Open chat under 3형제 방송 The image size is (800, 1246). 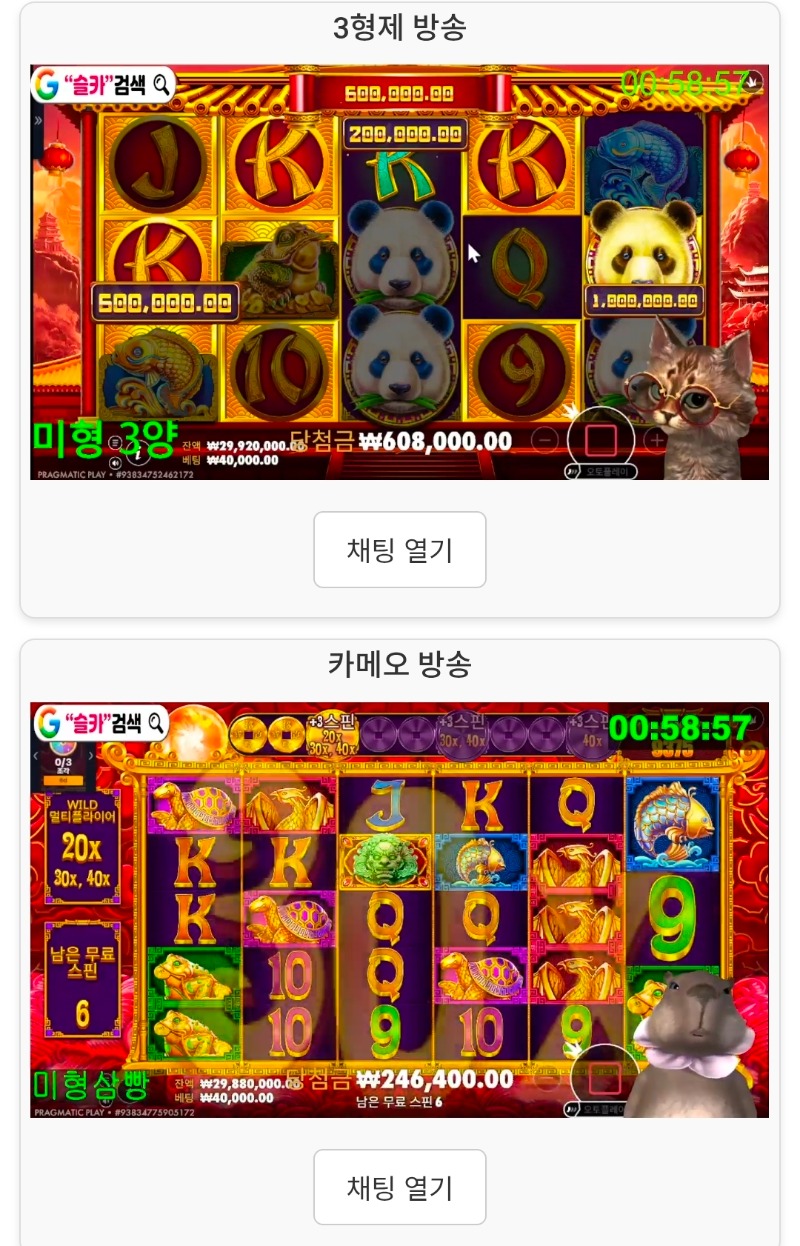(399, 550)
